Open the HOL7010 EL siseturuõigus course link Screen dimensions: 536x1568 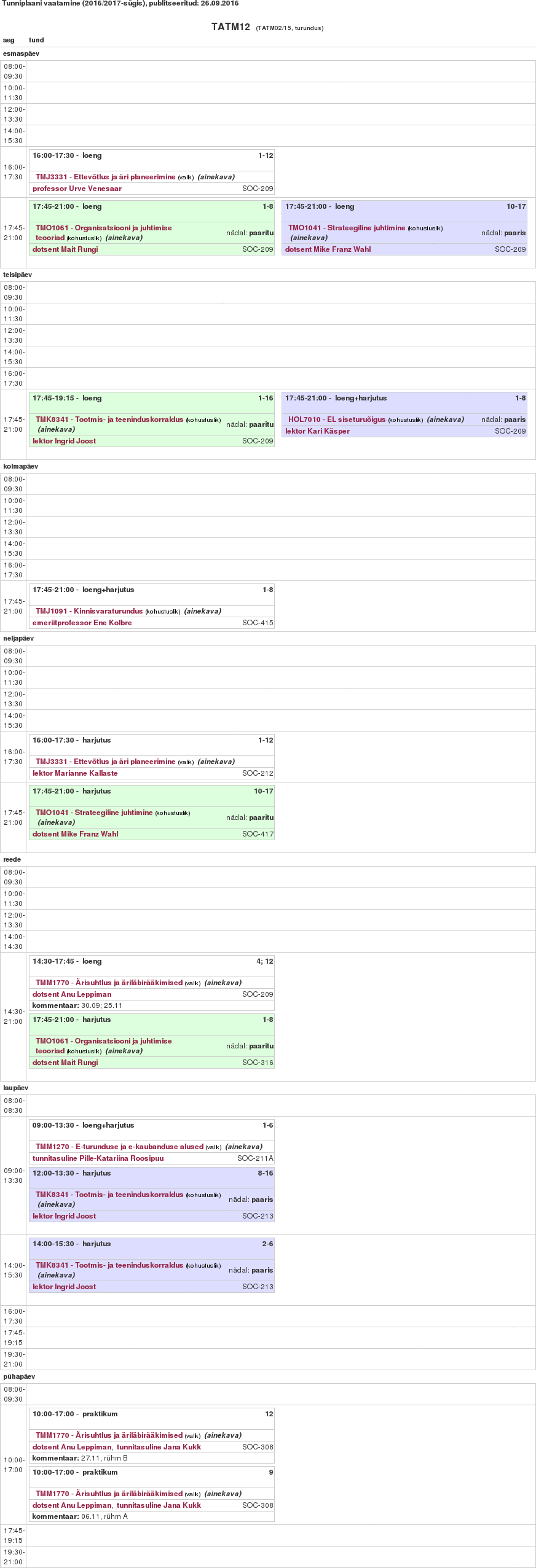pos(337,419)
